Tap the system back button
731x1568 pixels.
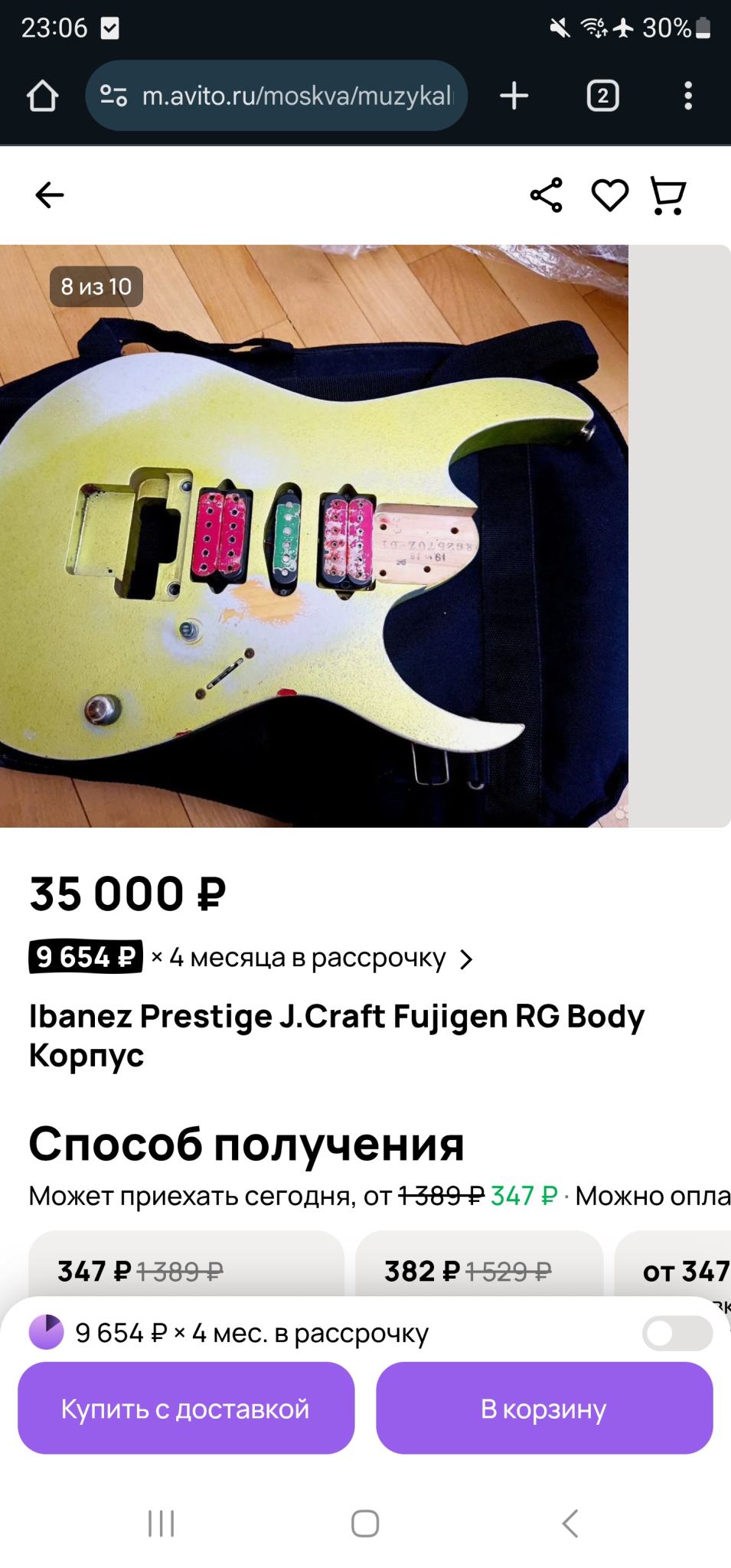(569, 1523)
